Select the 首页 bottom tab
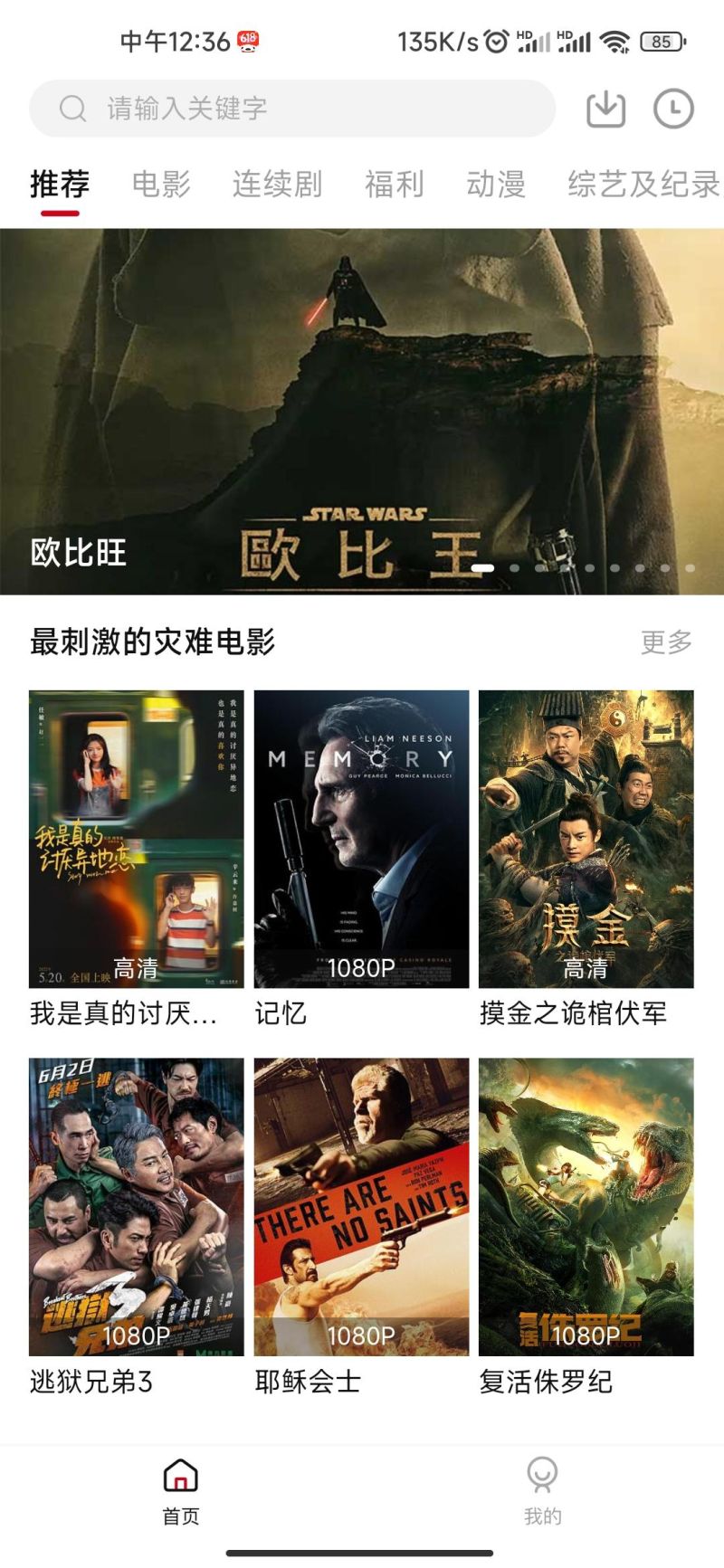Image resolution: width=724 pixels, height=1568 pixels. pyautogui.click(x=181, y=1491)
